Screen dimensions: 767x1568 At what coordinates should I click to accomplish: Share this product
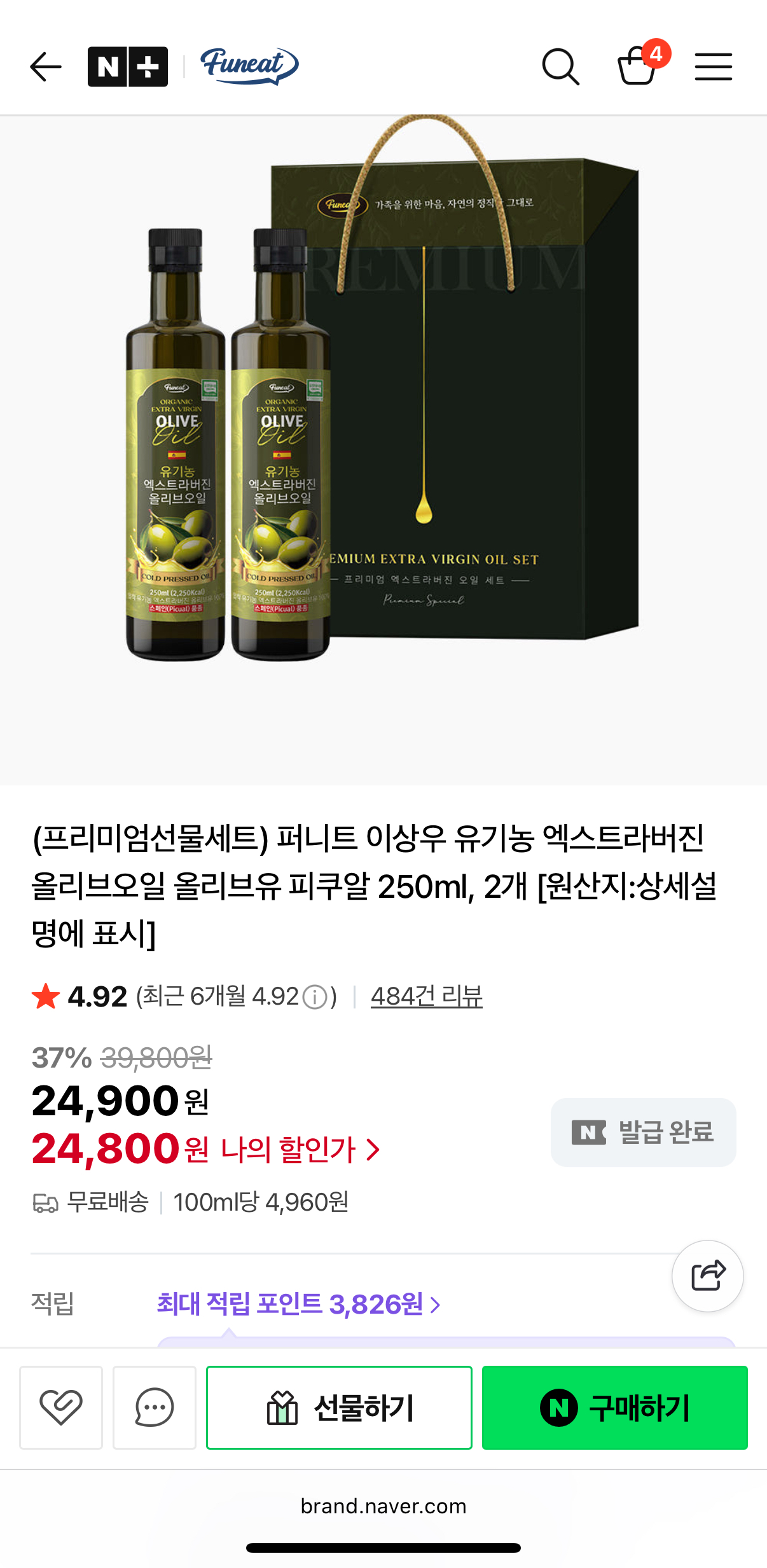(708, 1276)
